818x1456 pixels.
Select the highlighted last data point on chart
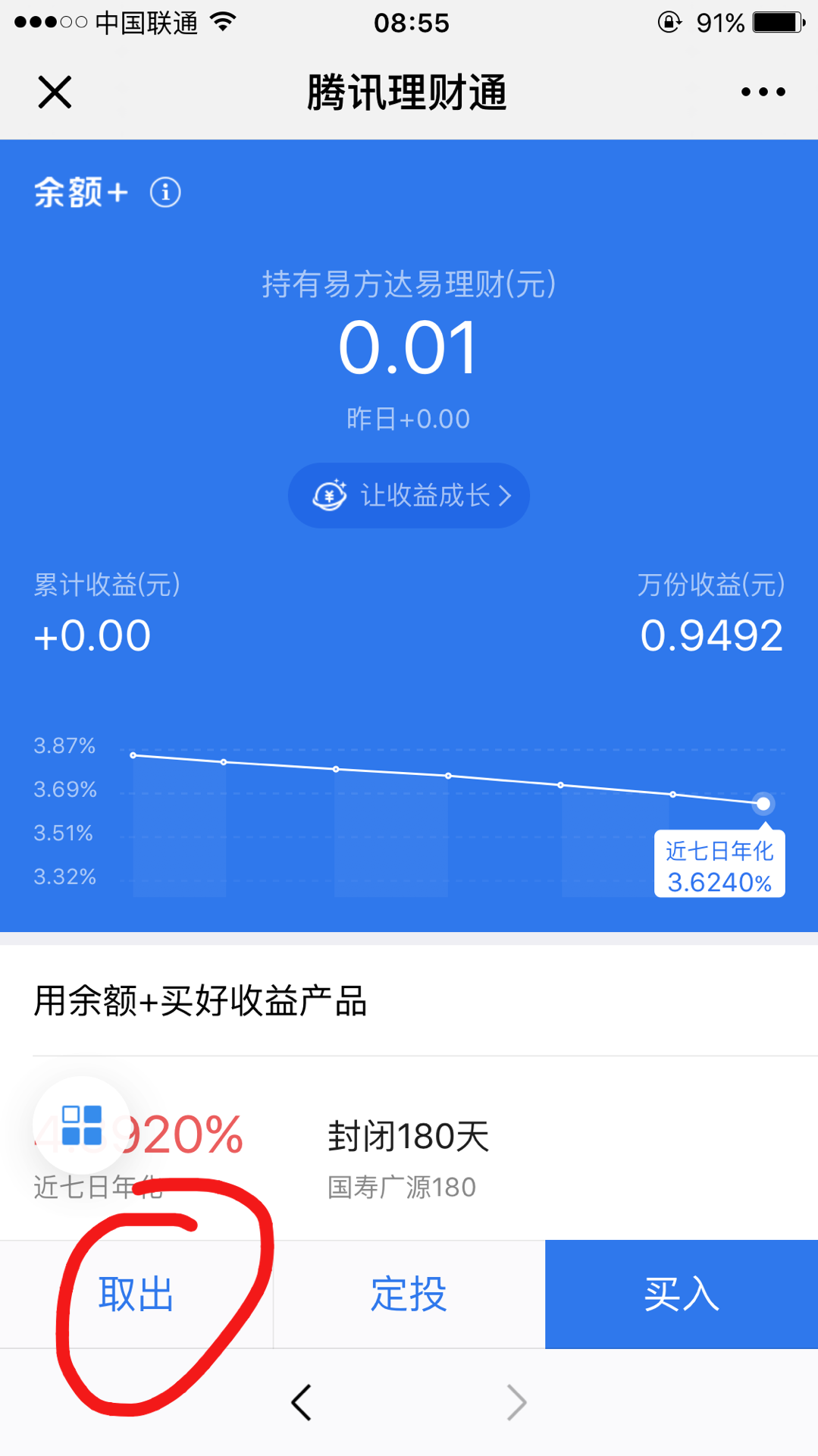(762, 804)
